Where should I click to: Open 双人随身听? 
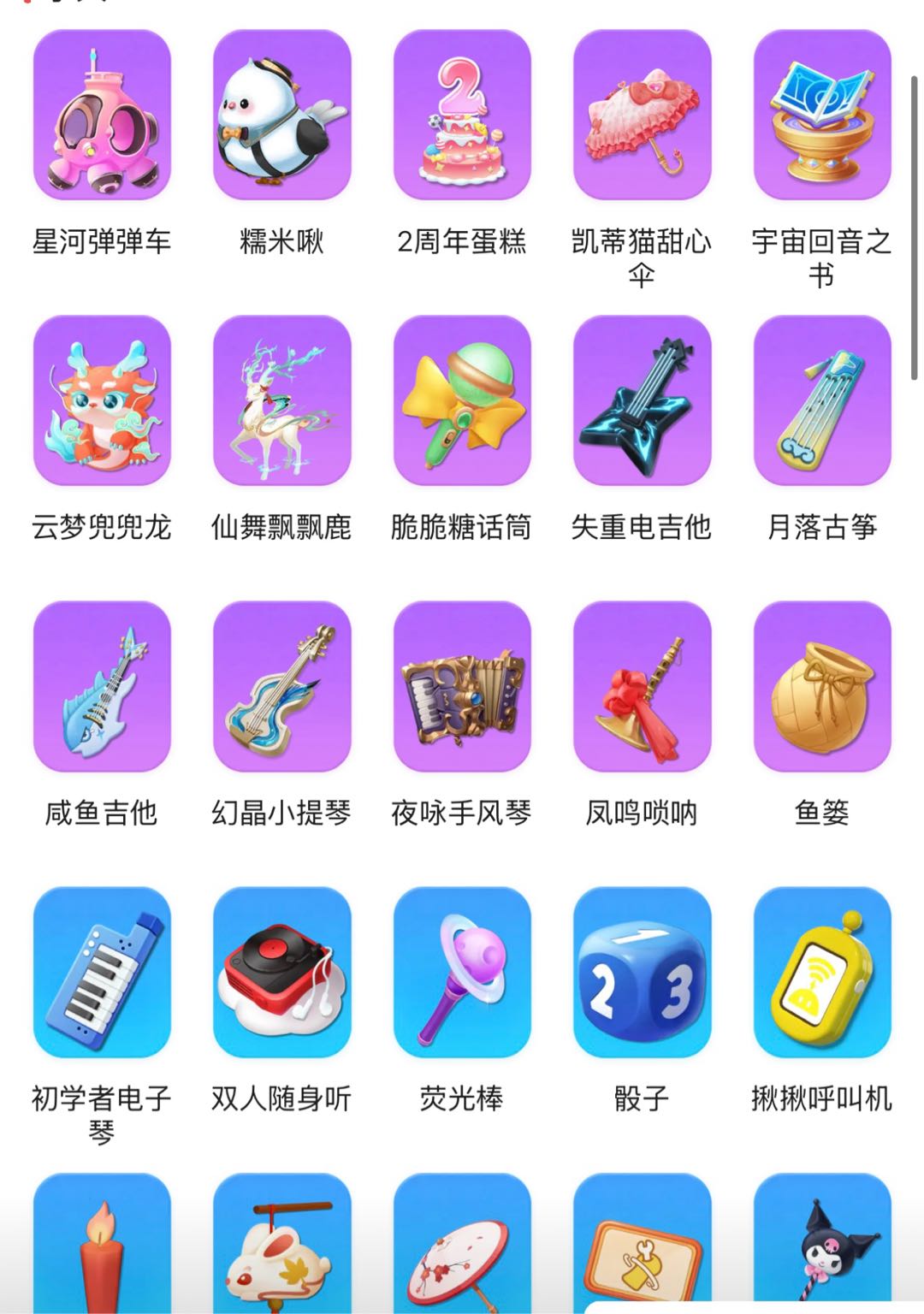[x=281, y=972]
